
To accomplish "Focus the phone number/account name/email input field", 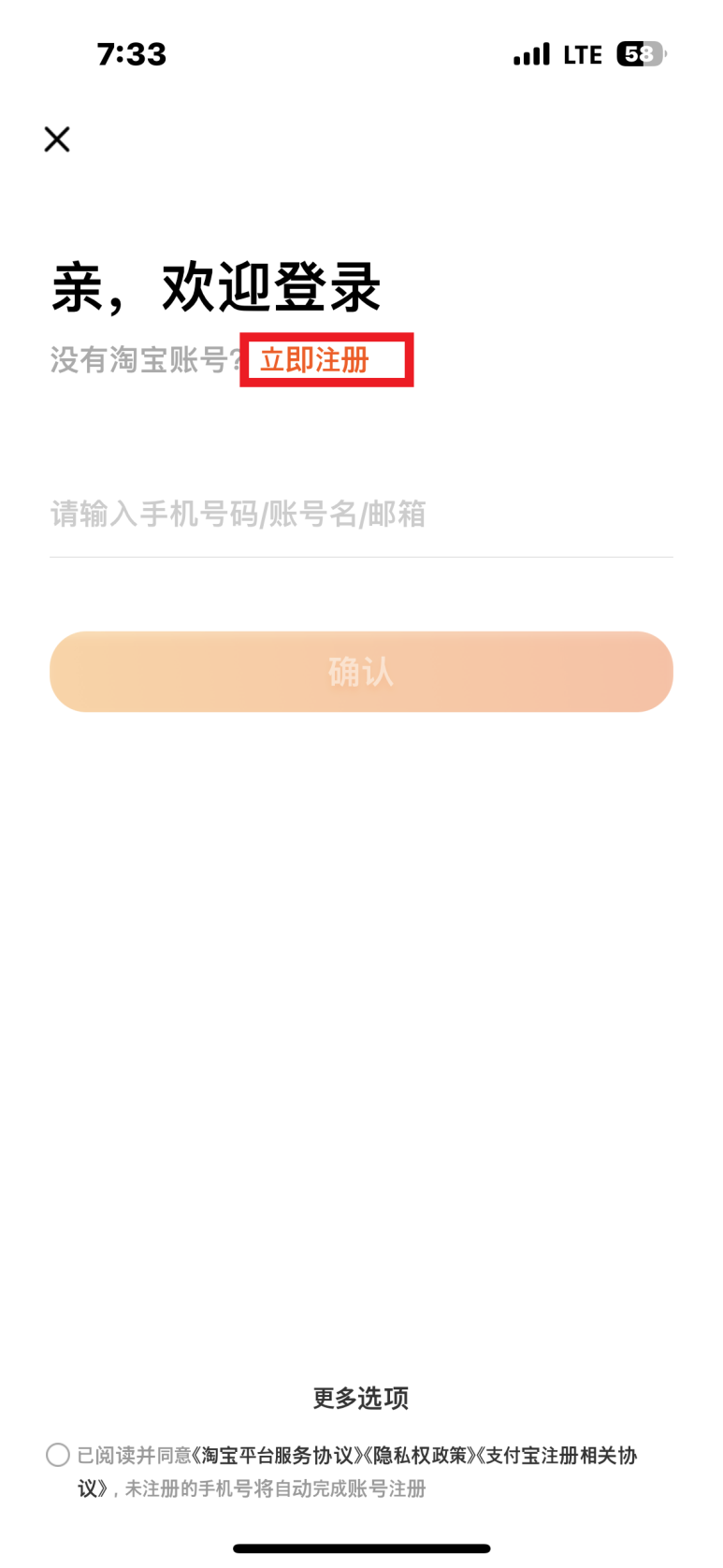I will pos(361,515).
